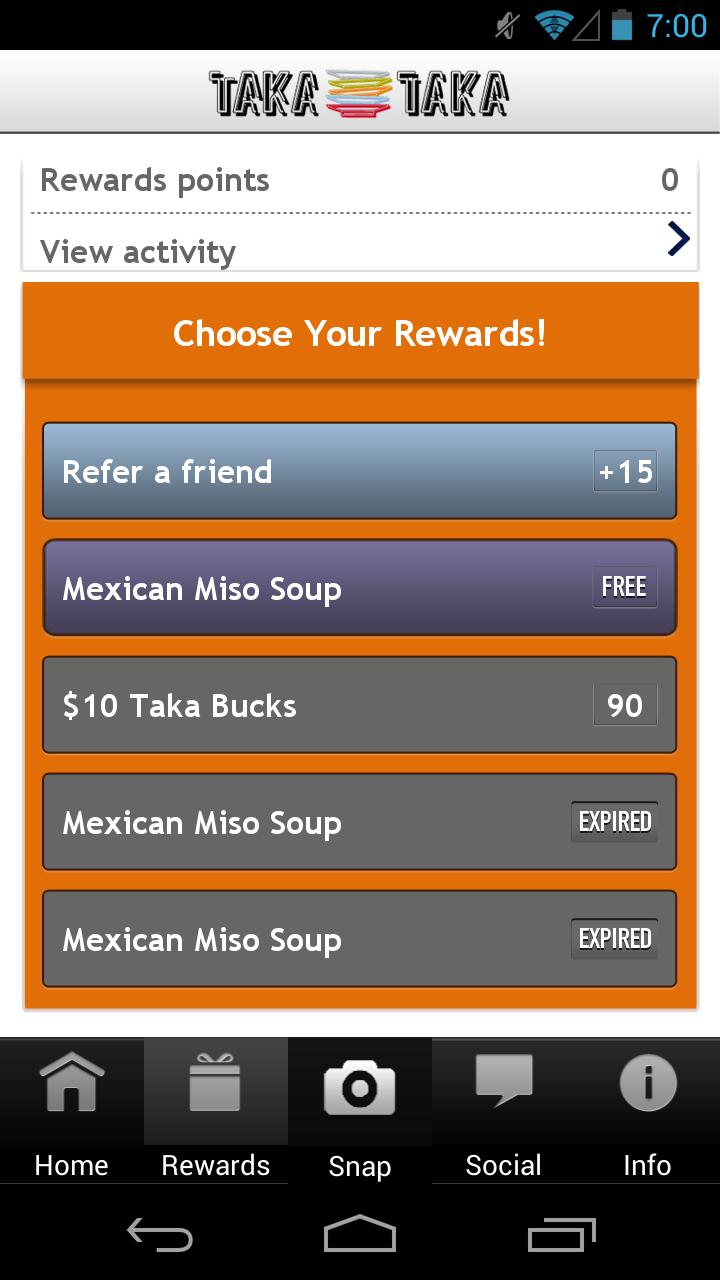Tap the system back button
The height and width of the screenshot is (1280, 720).
pyautogui.click(x=160, y=1235)
